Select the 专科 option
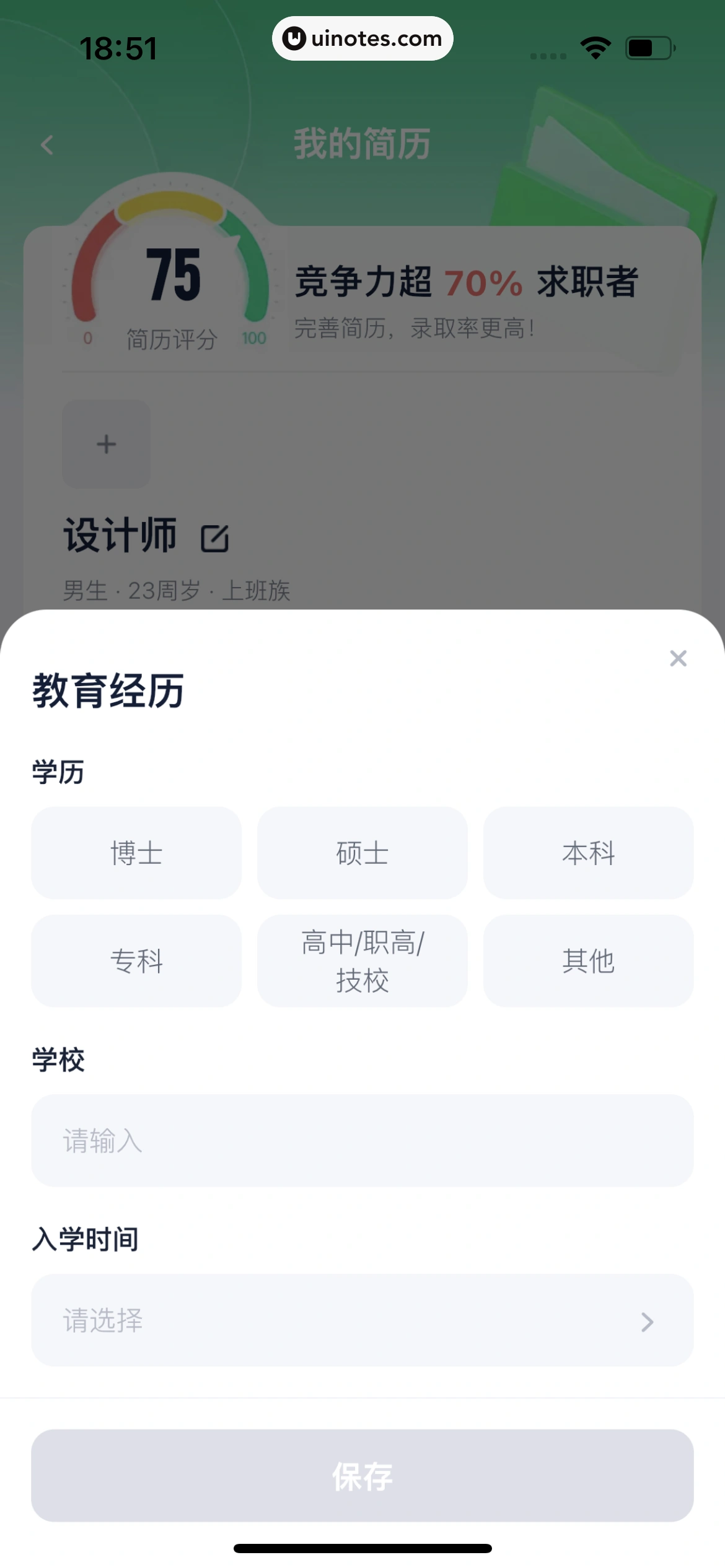The height and width of the screenshot is (1568, 725). click(136, 960)
